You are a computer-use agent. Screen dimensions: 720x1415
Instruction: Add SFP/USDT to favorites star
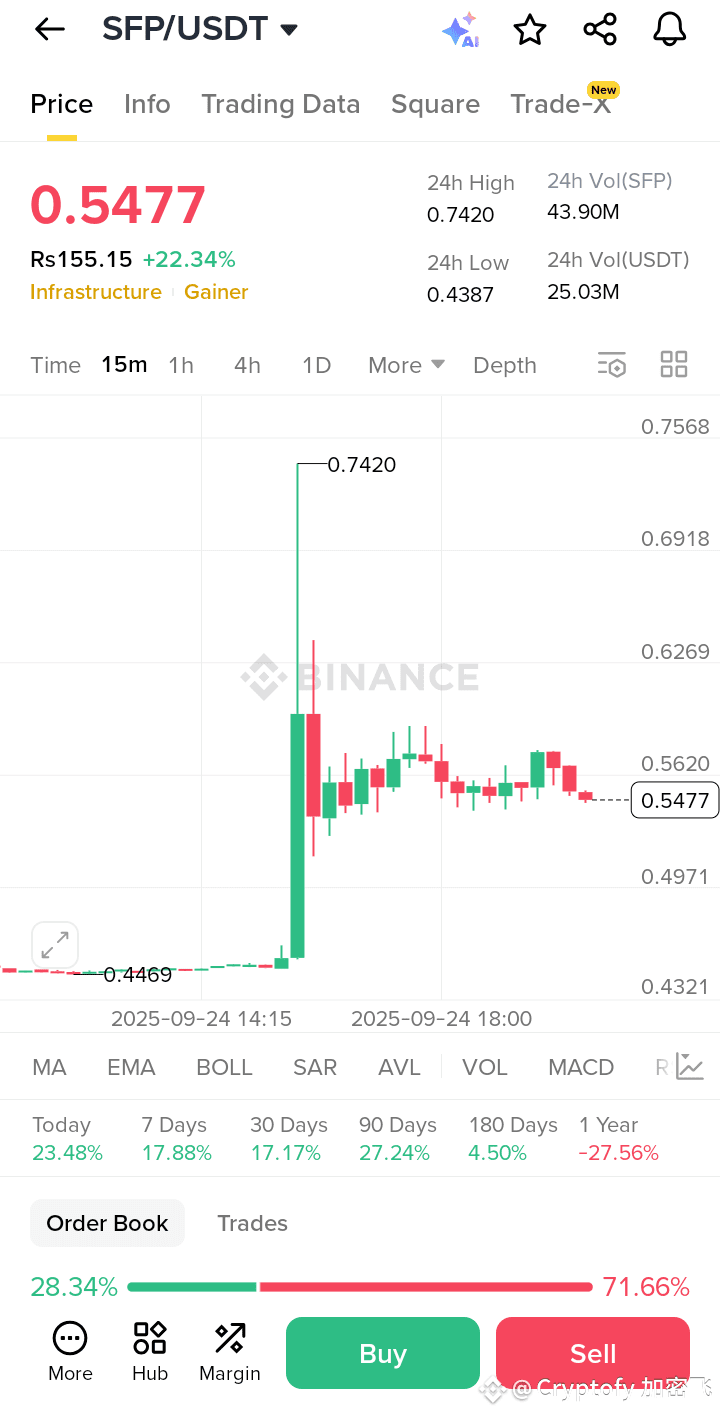(530, 30)
